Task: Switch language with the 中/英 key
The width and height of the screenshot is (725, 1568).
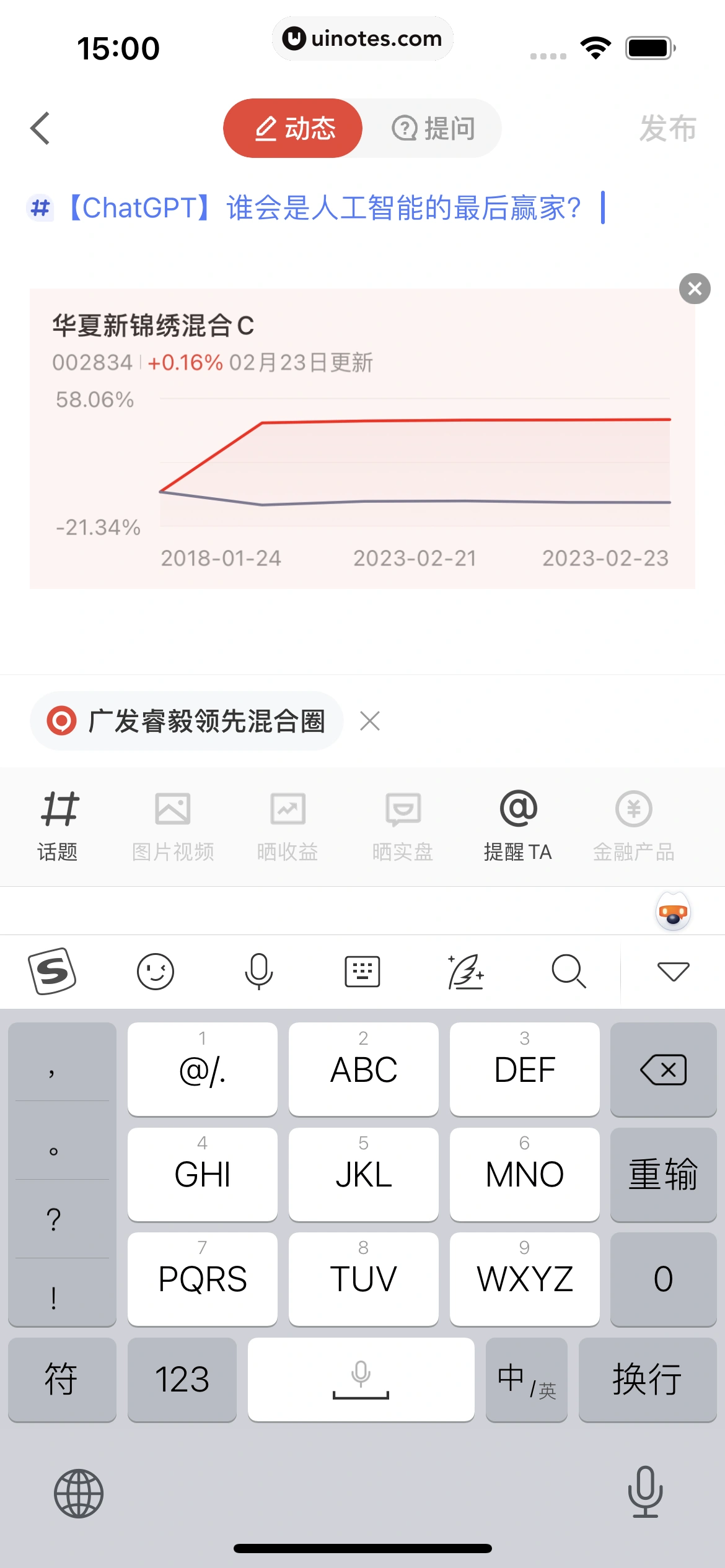Action: pyautogui.click(x=526, y=1379)
